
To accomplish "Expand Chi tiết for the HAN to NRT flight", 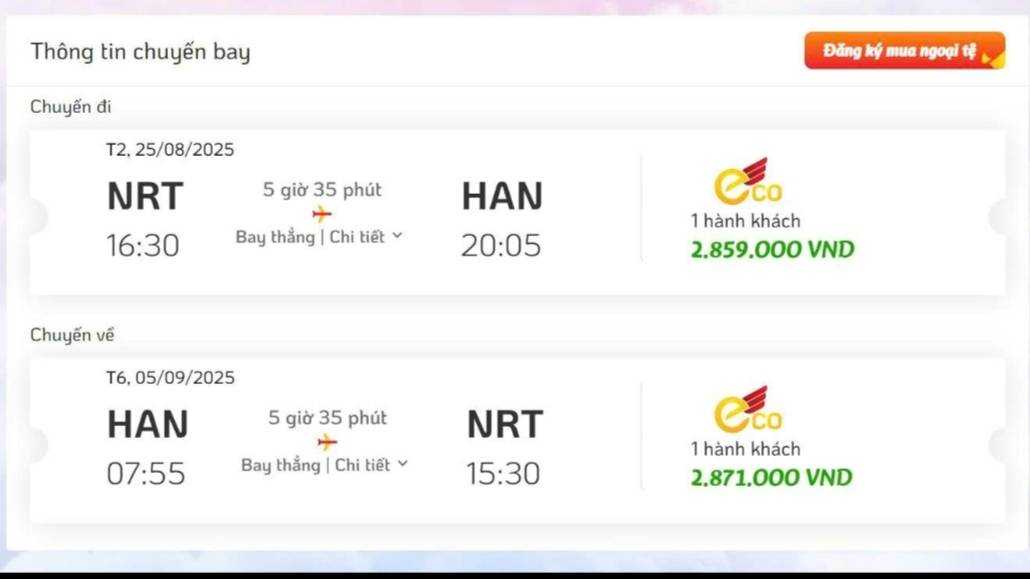I will pyautogui.click(x=371, y=465).
